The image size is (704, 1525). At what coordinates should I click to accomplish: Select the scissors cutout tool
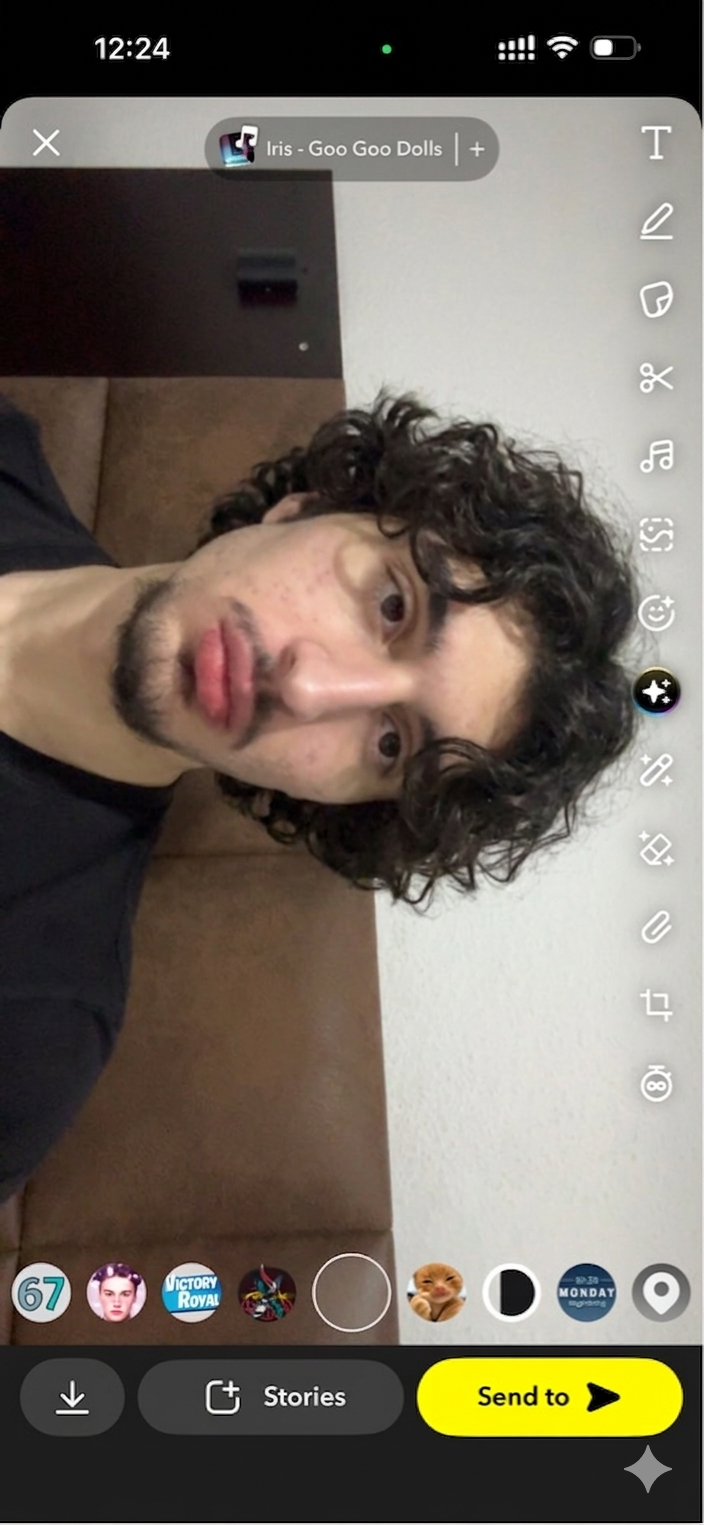click(656, 377)
